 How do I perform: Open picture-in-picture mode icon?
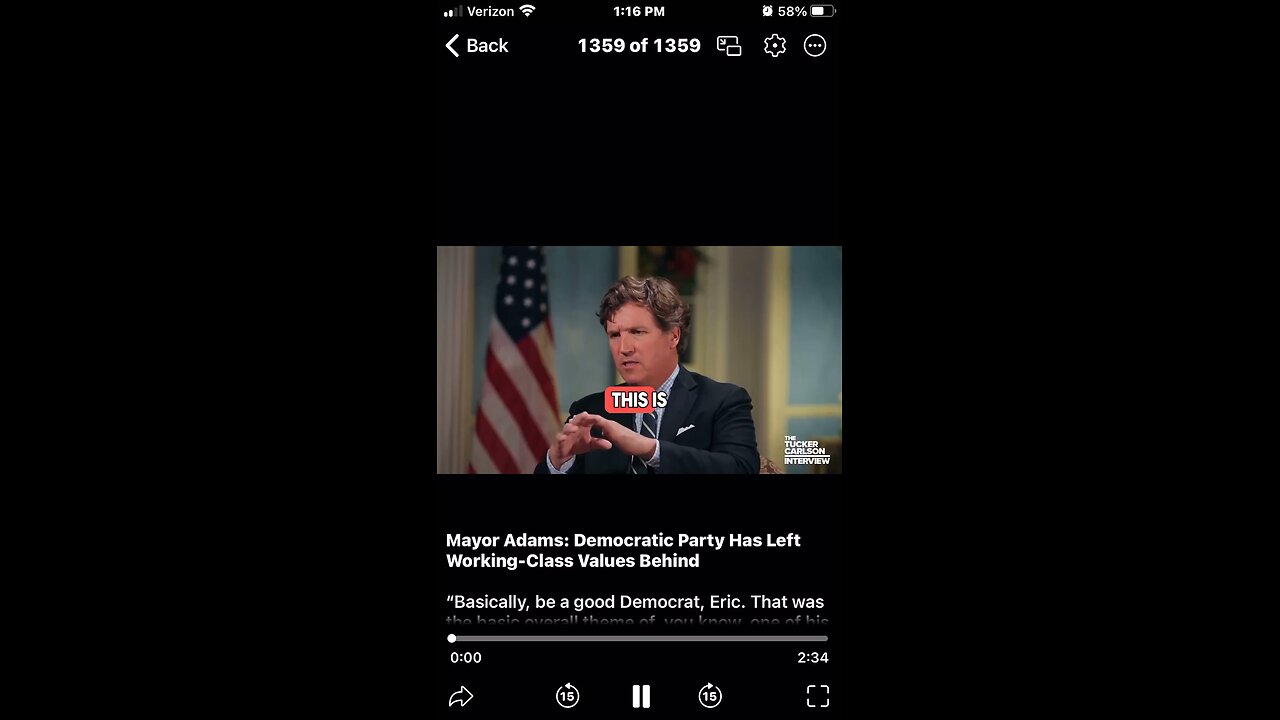[x=729, y=46]
